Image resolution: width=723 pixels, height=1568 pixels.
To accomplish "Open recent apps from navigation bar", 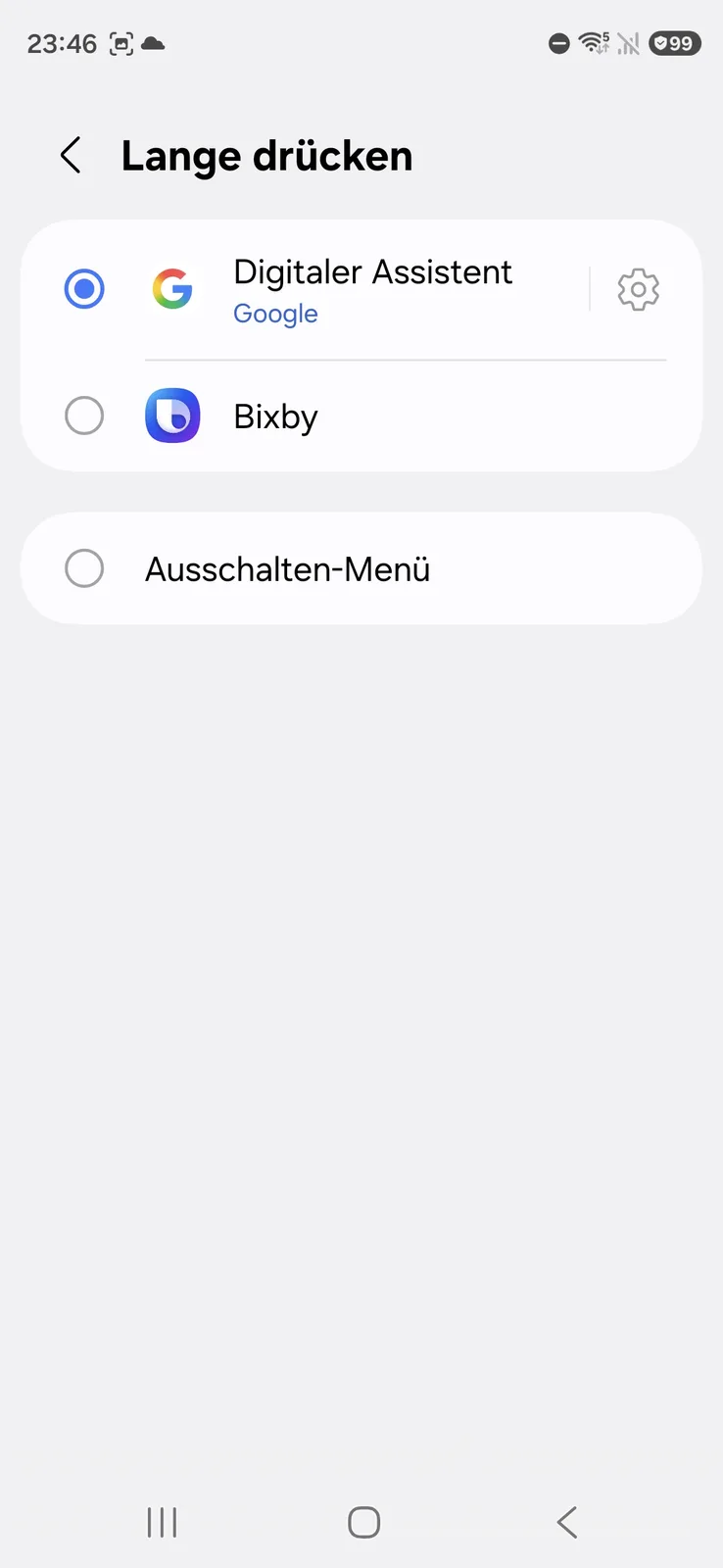I will click(162, 1522).
